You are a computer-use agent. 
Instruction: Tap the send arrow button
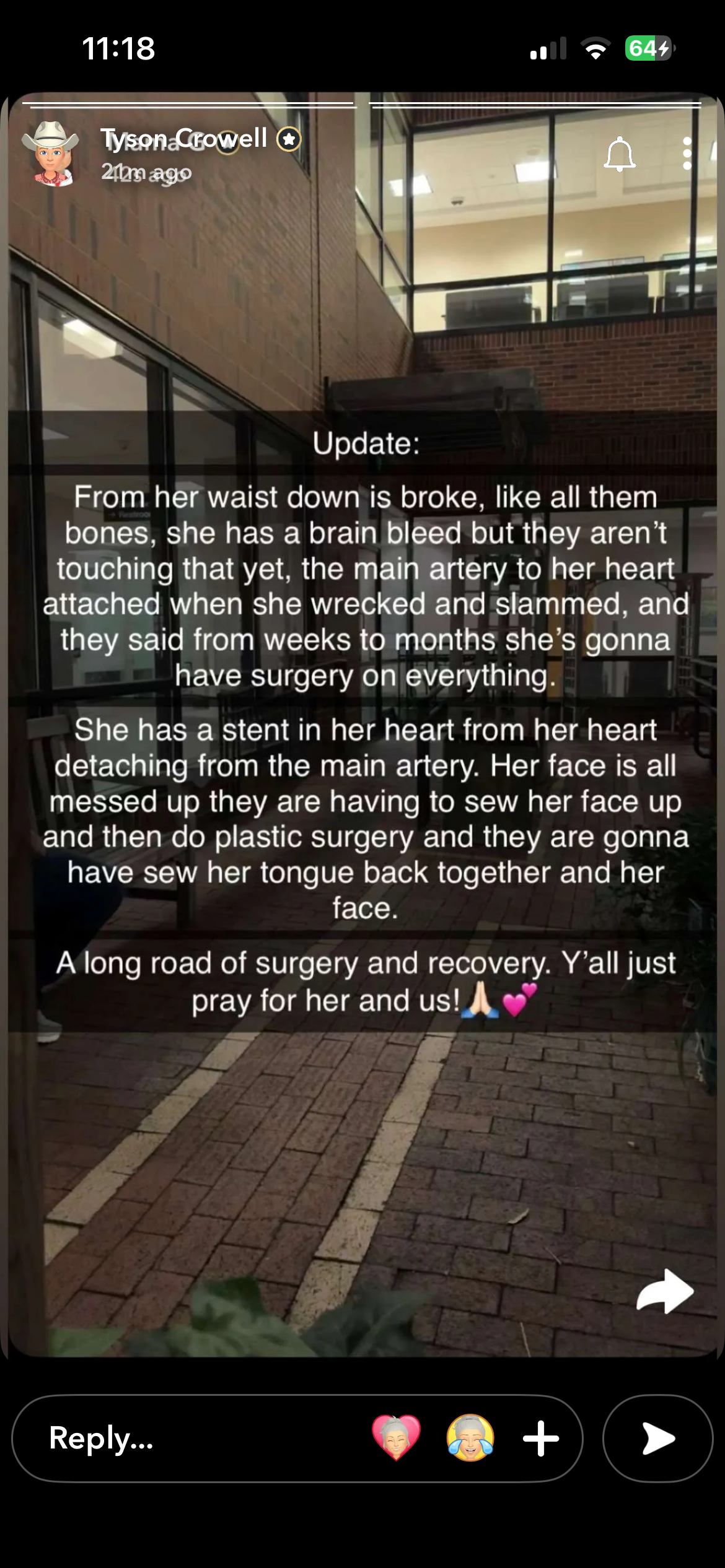tap(657, 1438)
